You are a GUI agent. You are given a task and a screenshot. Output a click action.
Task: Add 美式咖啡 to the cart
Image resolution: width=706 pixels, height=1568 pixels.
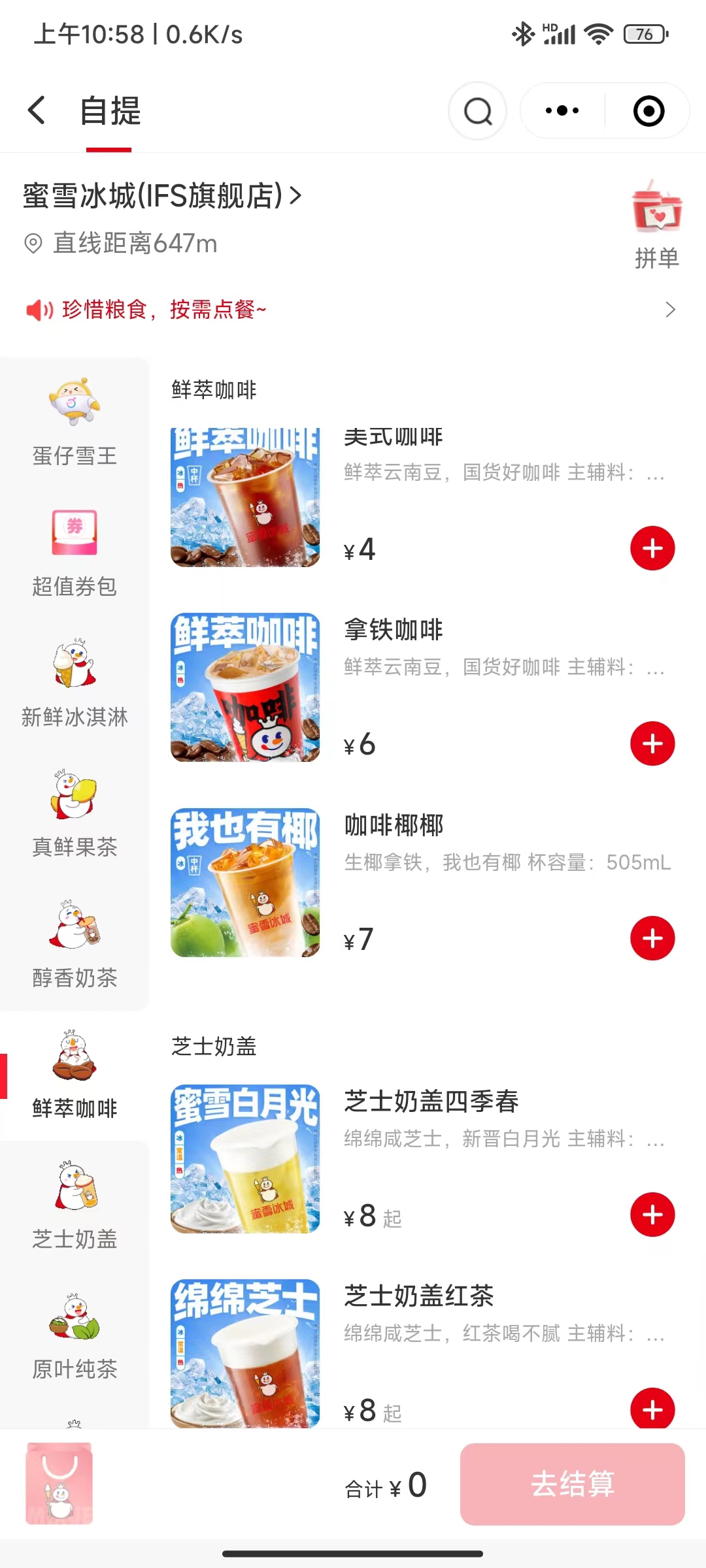tap(652, 548)
